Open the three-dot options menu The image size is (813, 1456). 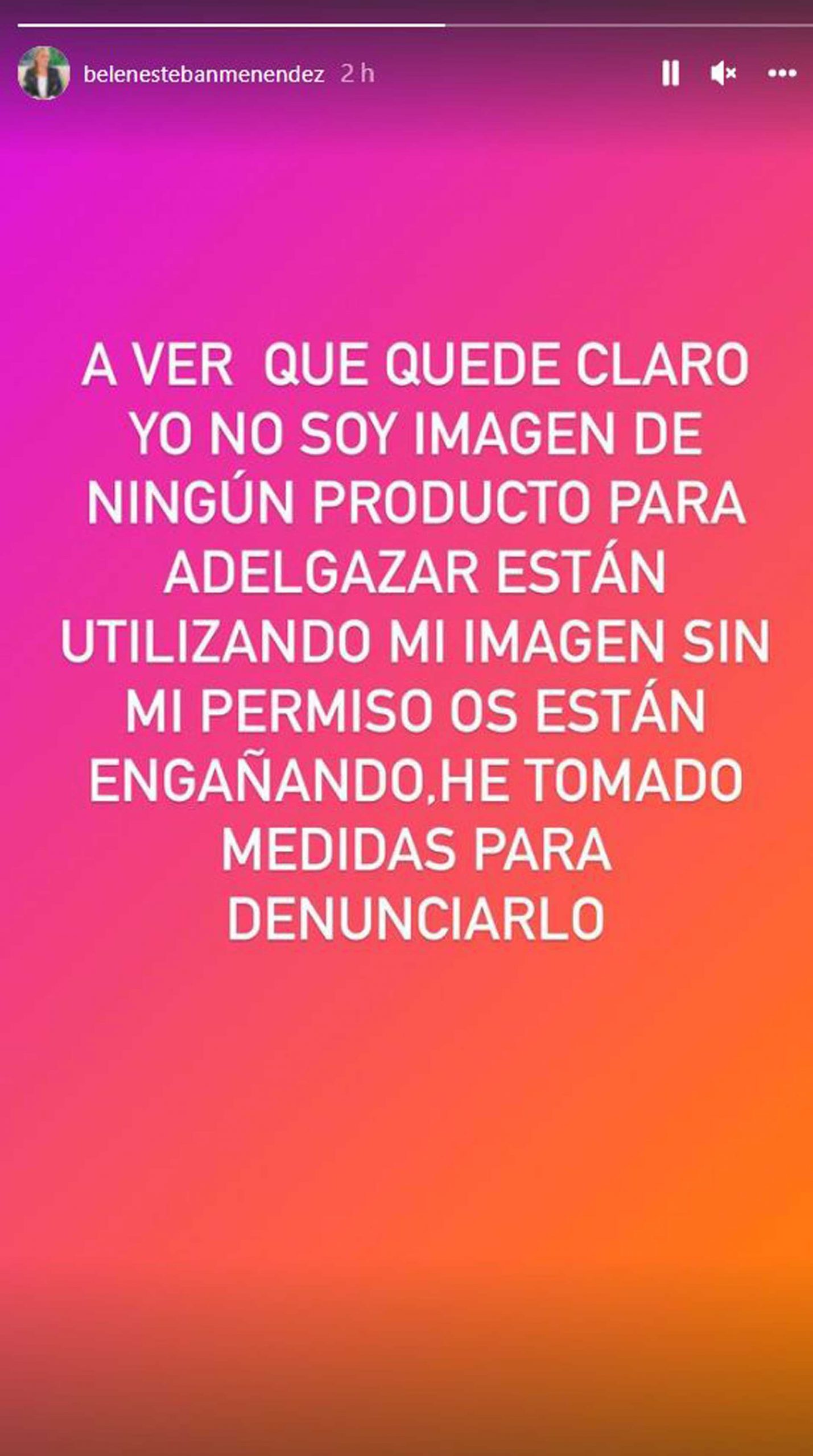click(x=782, y=73)
